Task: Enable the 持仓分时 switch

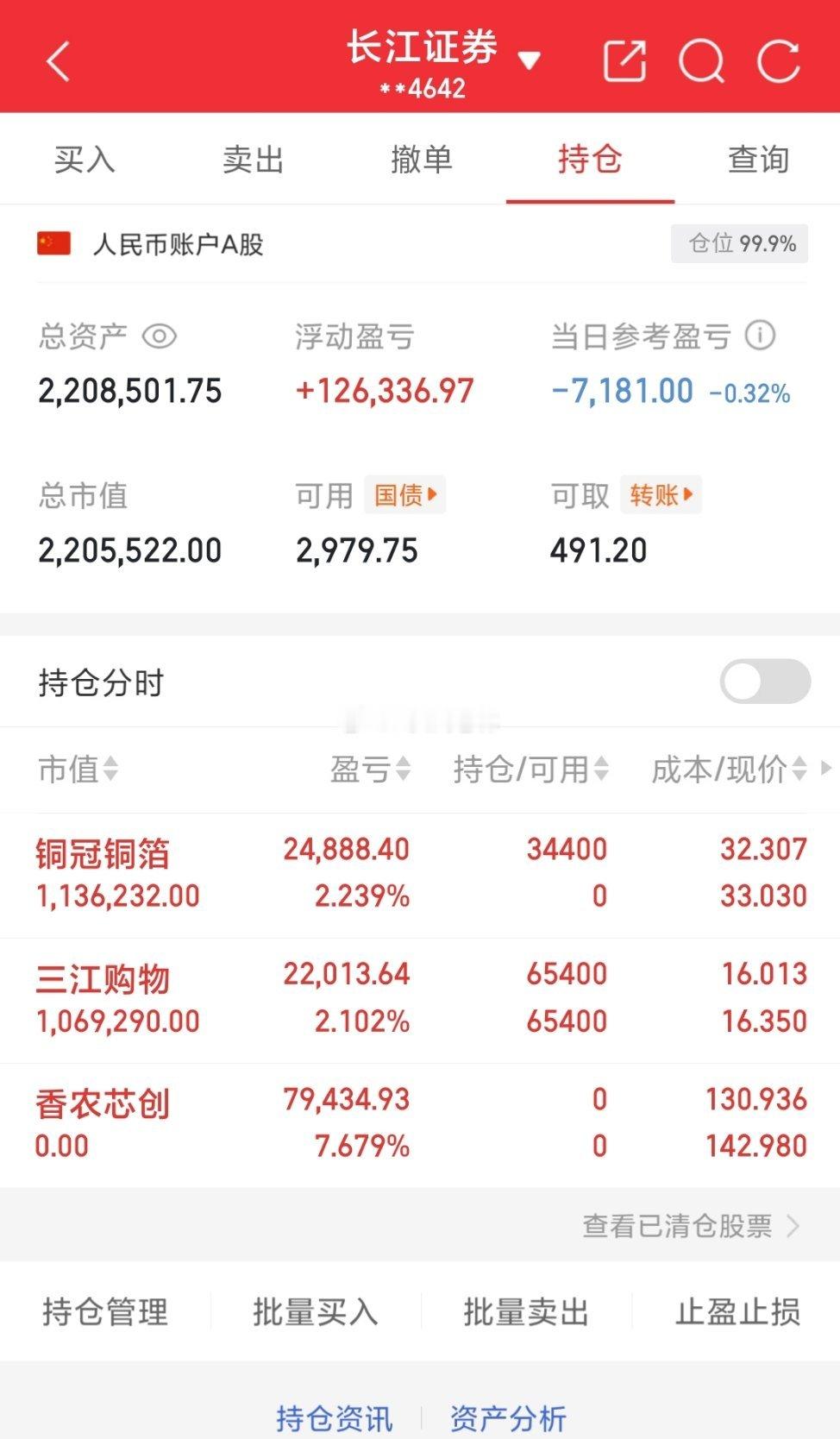Action: point(764,682)
